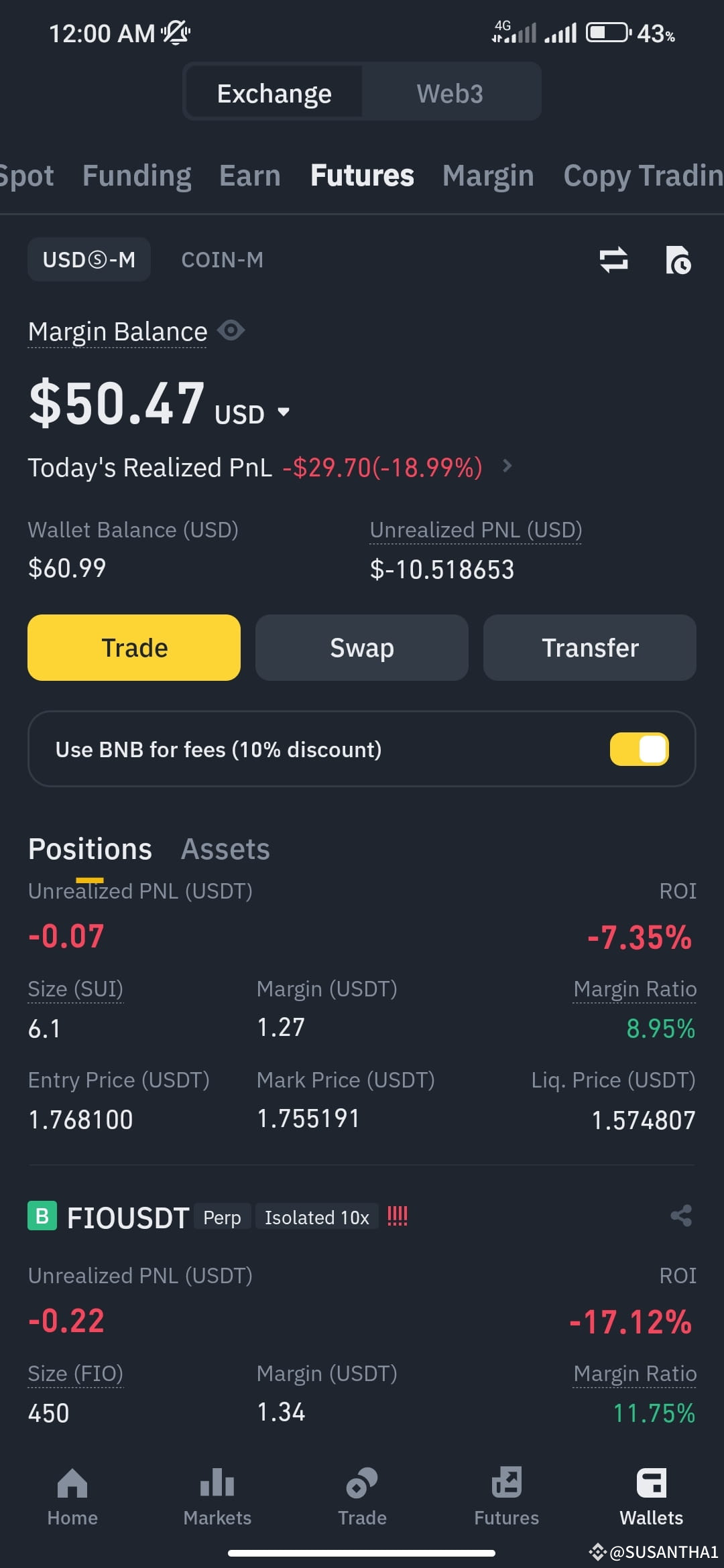Open the Assets tab
Viewport: 724px width, 1568px height.
click(x=225, y=848)
